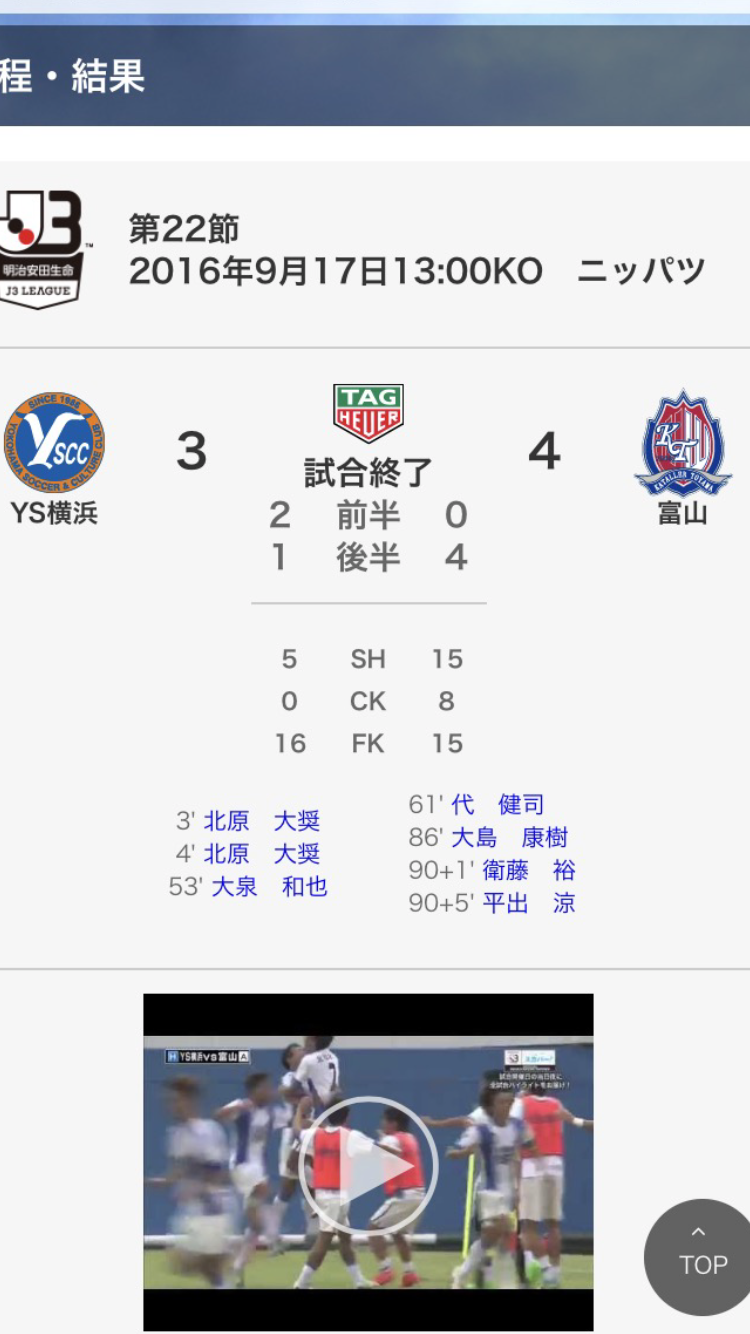Open player page for 衛藤 裕
Screen dimensions: 750x1334
pyautogui.click(x=529, y=870)
